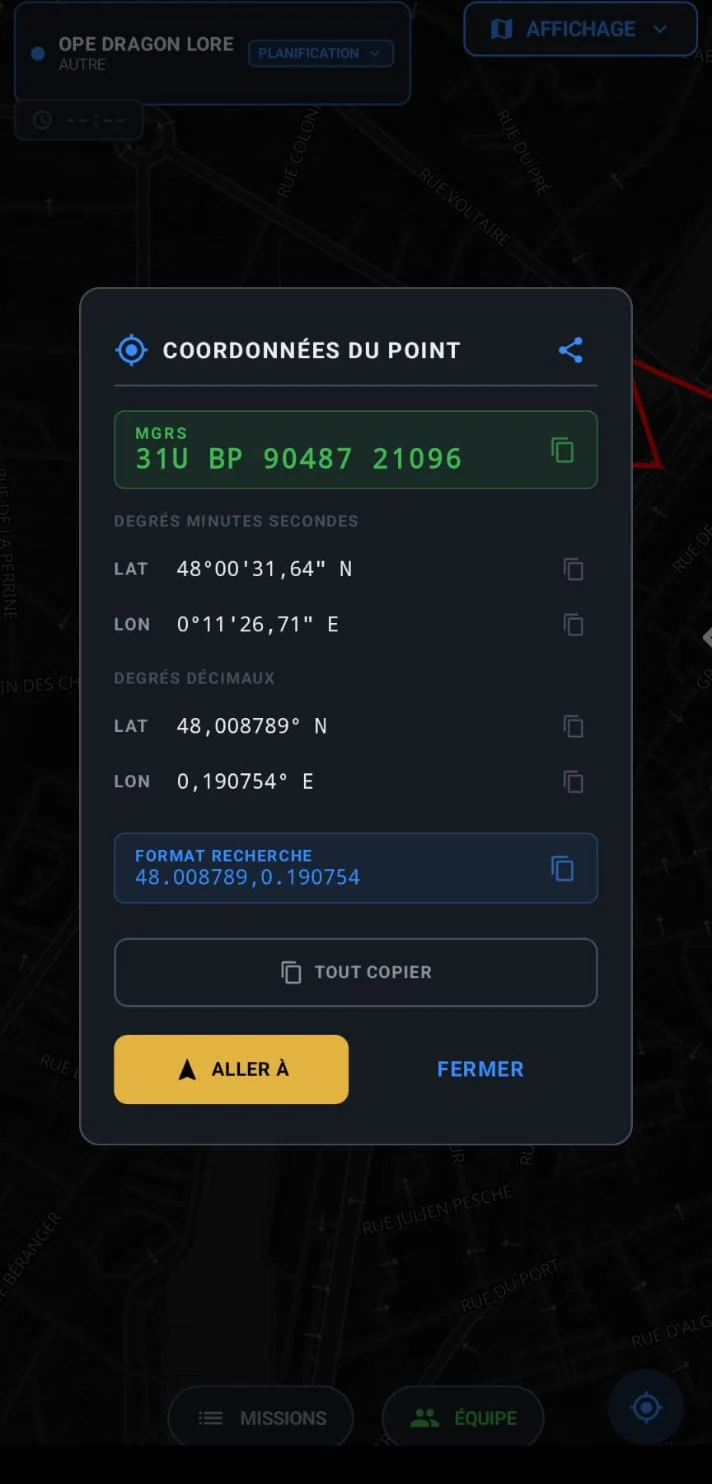Copy the Format Recherche coordinates
This screenshot has width=712, height=1484.
pos(563,868)
